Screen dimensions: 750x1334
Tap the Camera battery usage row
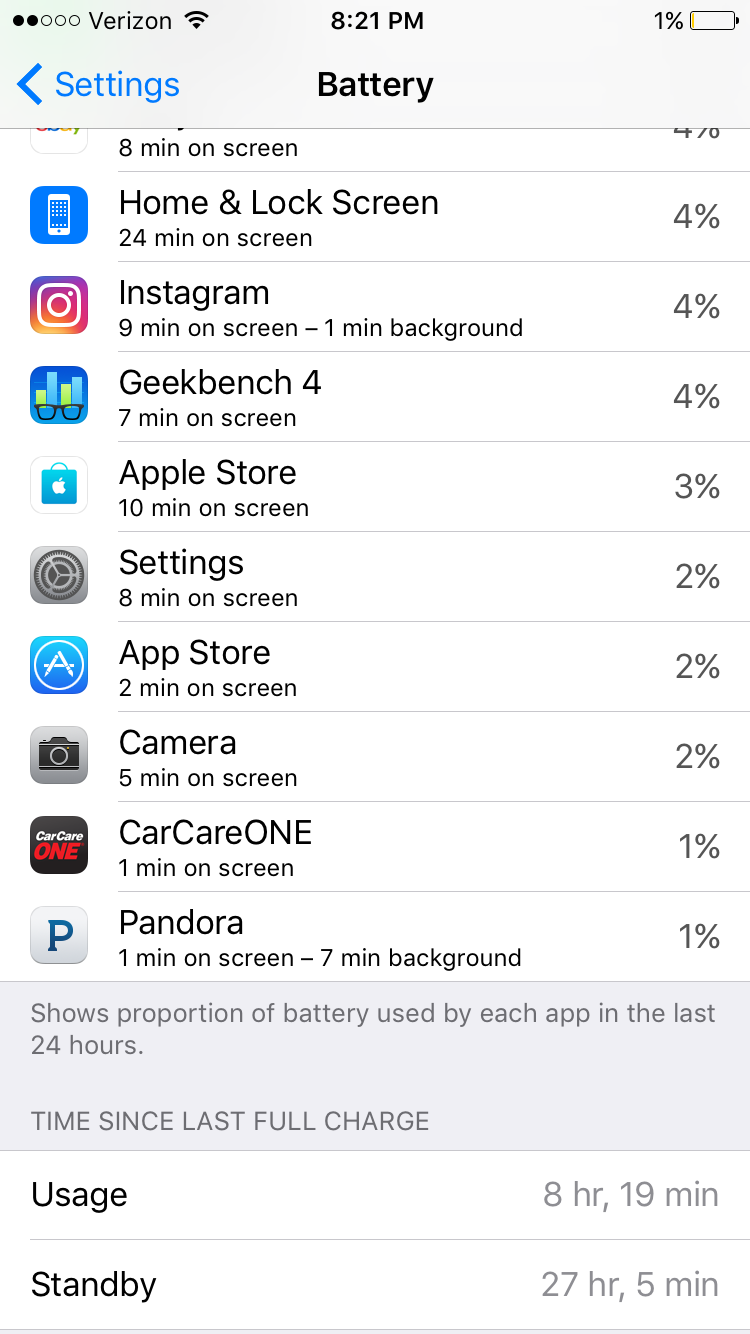[375, 757]
